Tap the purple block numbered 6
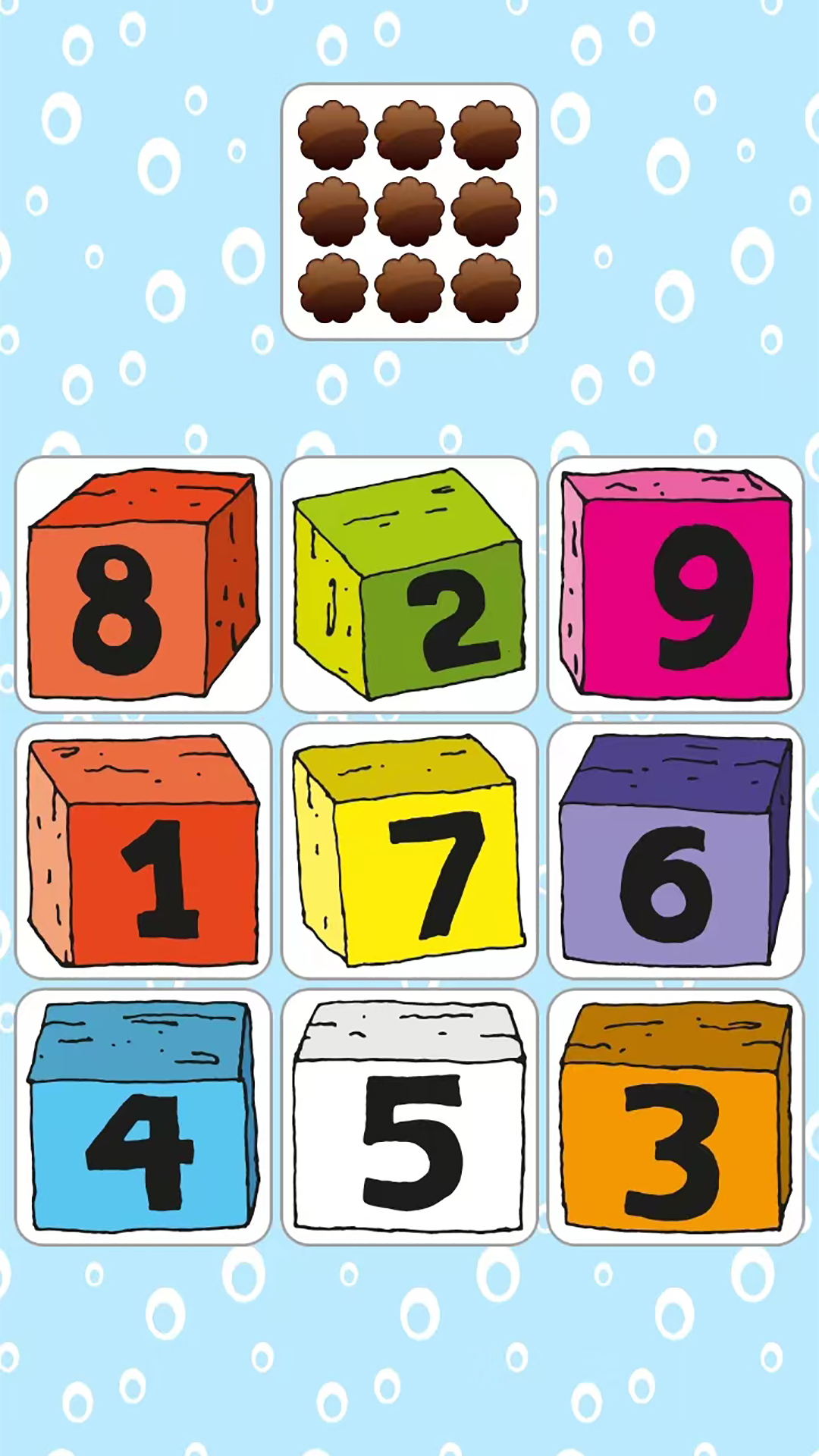Screen dimensions: 819x1456 coord(676,851)
